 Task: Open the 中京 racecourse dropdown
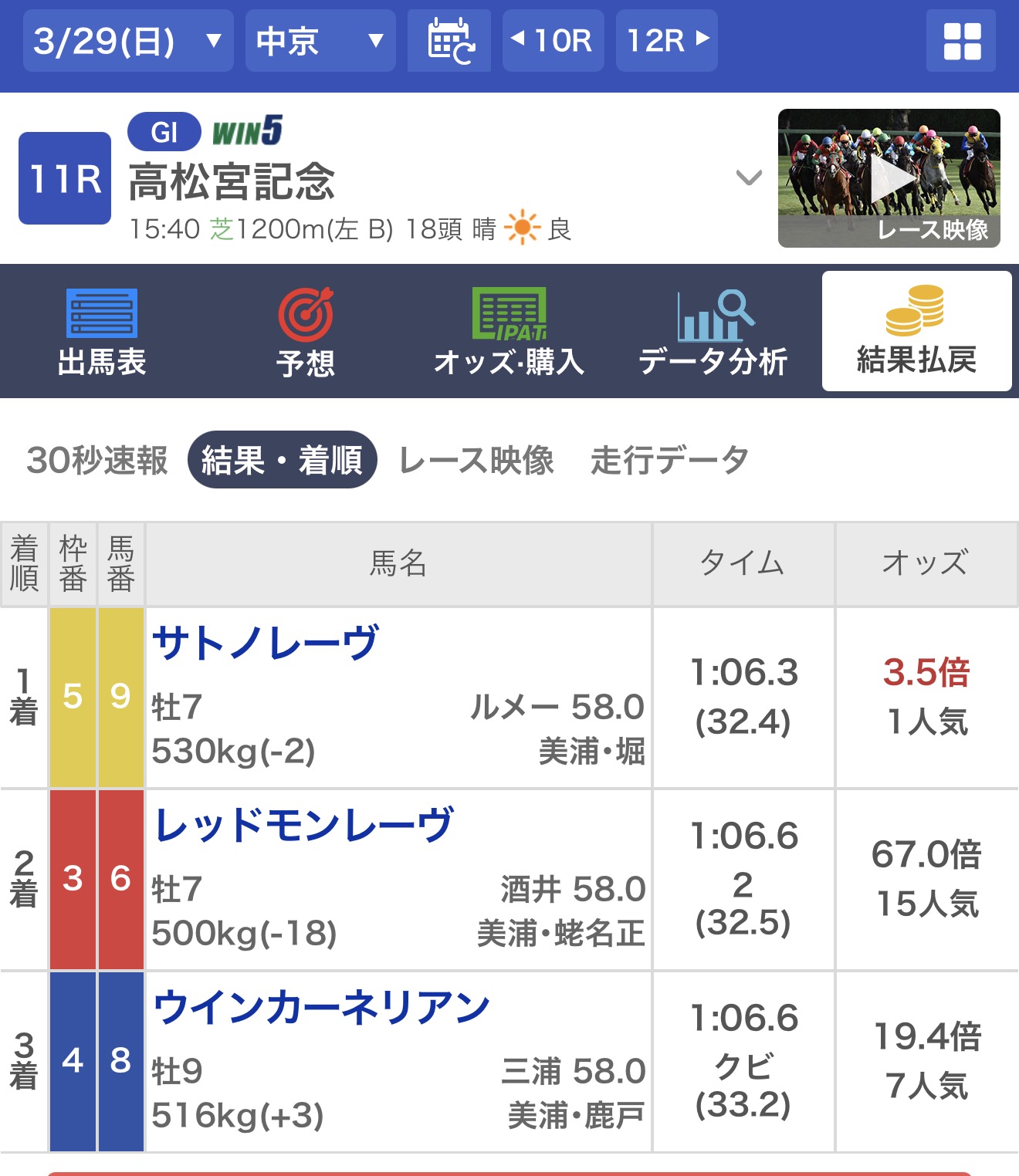[x=320, y=41]
